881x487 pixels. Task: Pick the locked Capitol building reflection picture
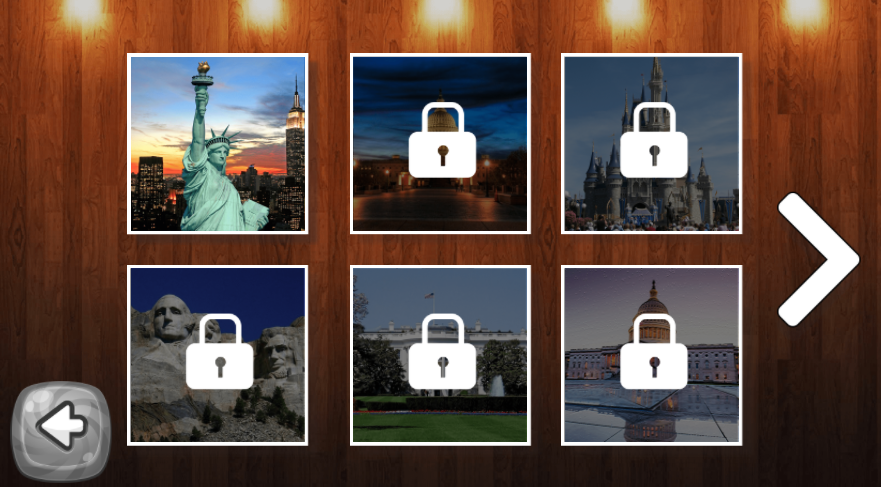click(x=651, y=355)
